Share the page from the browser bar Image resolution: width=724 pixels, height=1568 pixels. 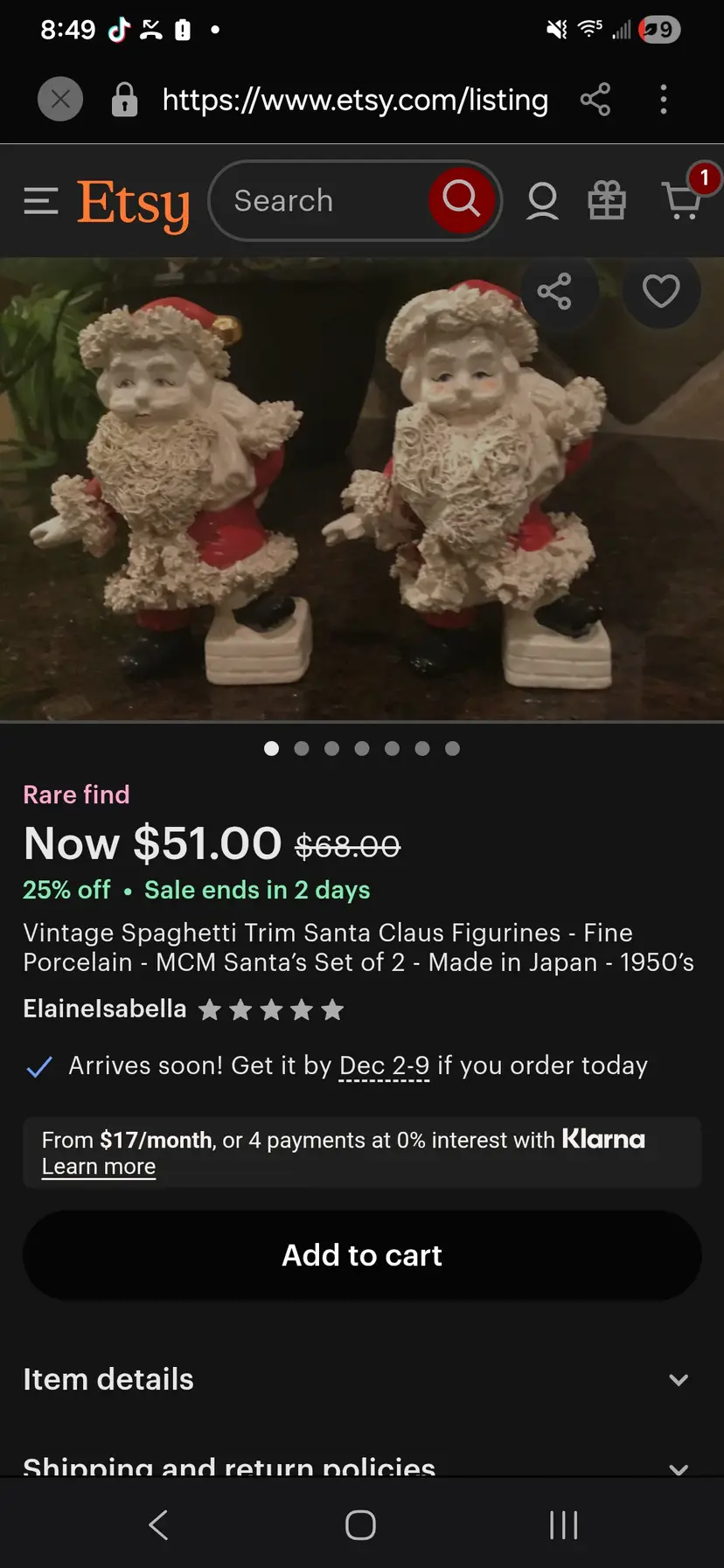pos(595,100)
